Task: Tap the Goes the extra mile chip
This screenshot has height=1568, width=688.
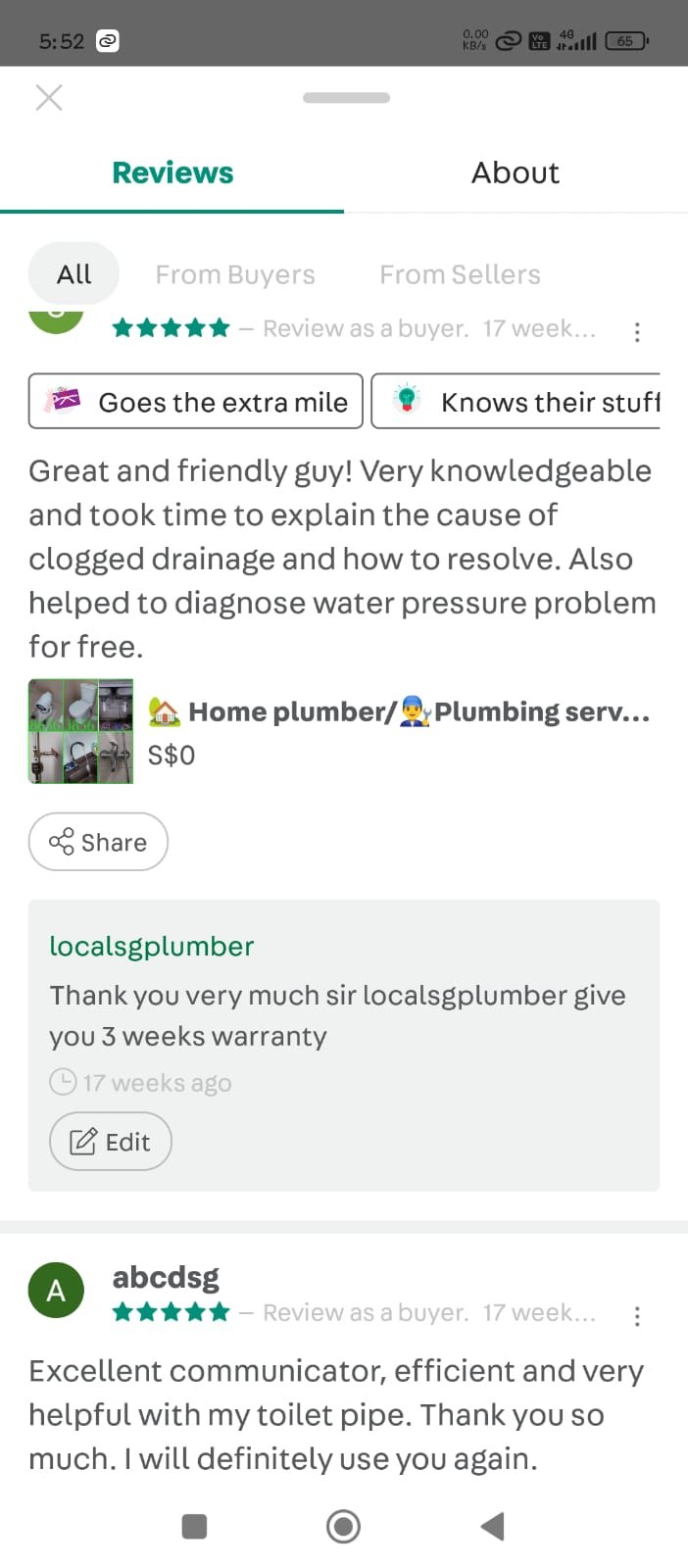Action: [x=196, y=402]
